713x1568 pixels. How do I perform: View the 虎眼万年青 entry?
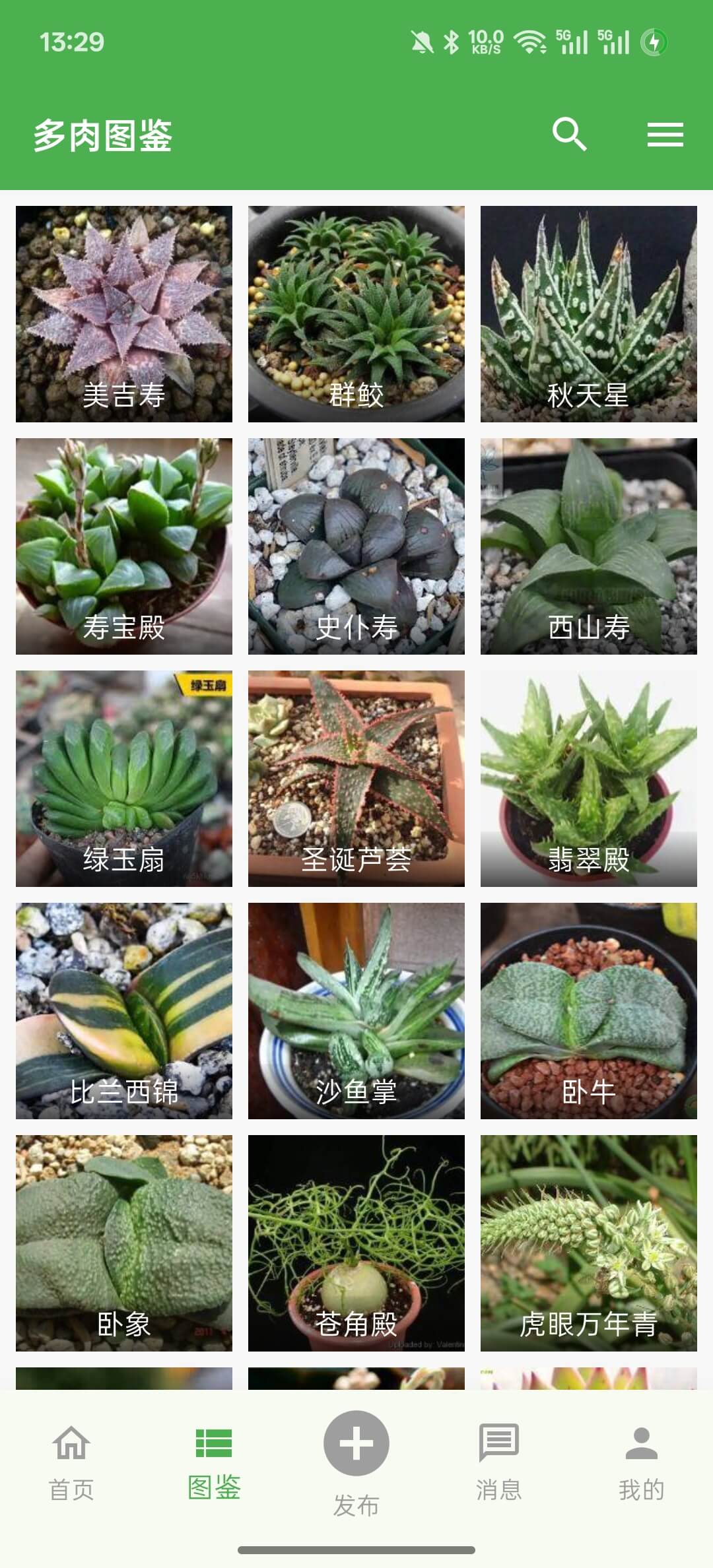tap(589, 1243)
